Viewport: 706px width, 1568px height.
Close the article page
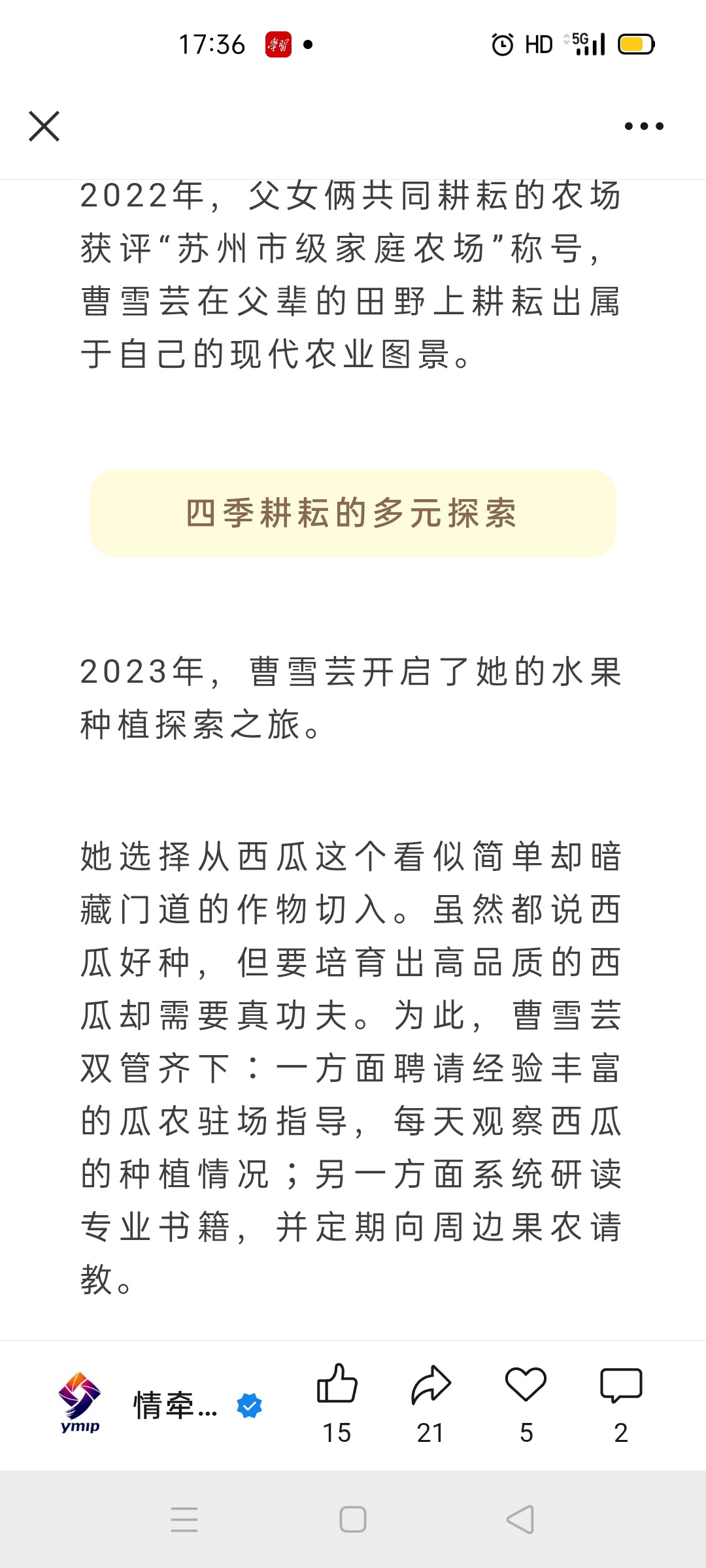tap(44, 126)
